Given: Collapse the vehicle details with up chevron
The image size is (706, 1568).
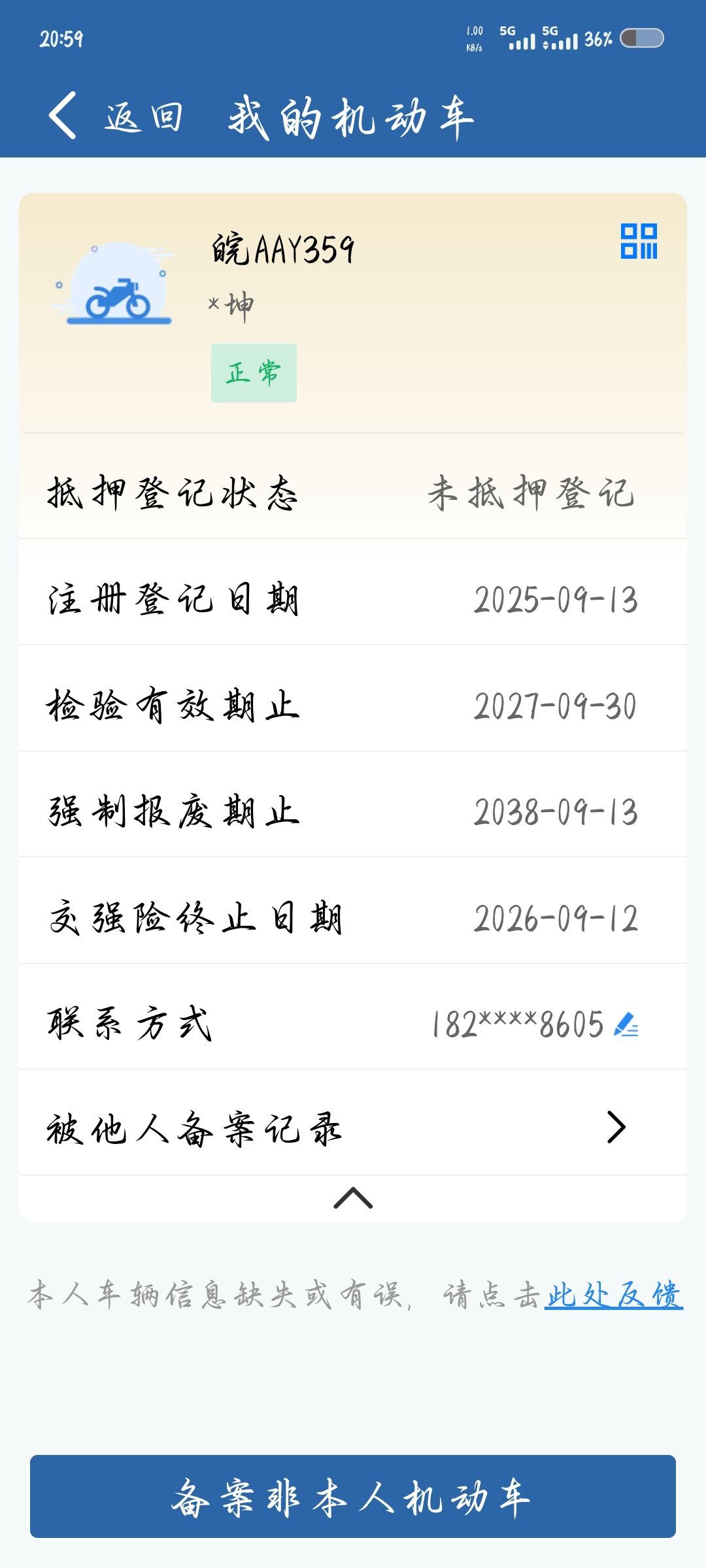Looking at the screenshot, I should point(353,1198).
